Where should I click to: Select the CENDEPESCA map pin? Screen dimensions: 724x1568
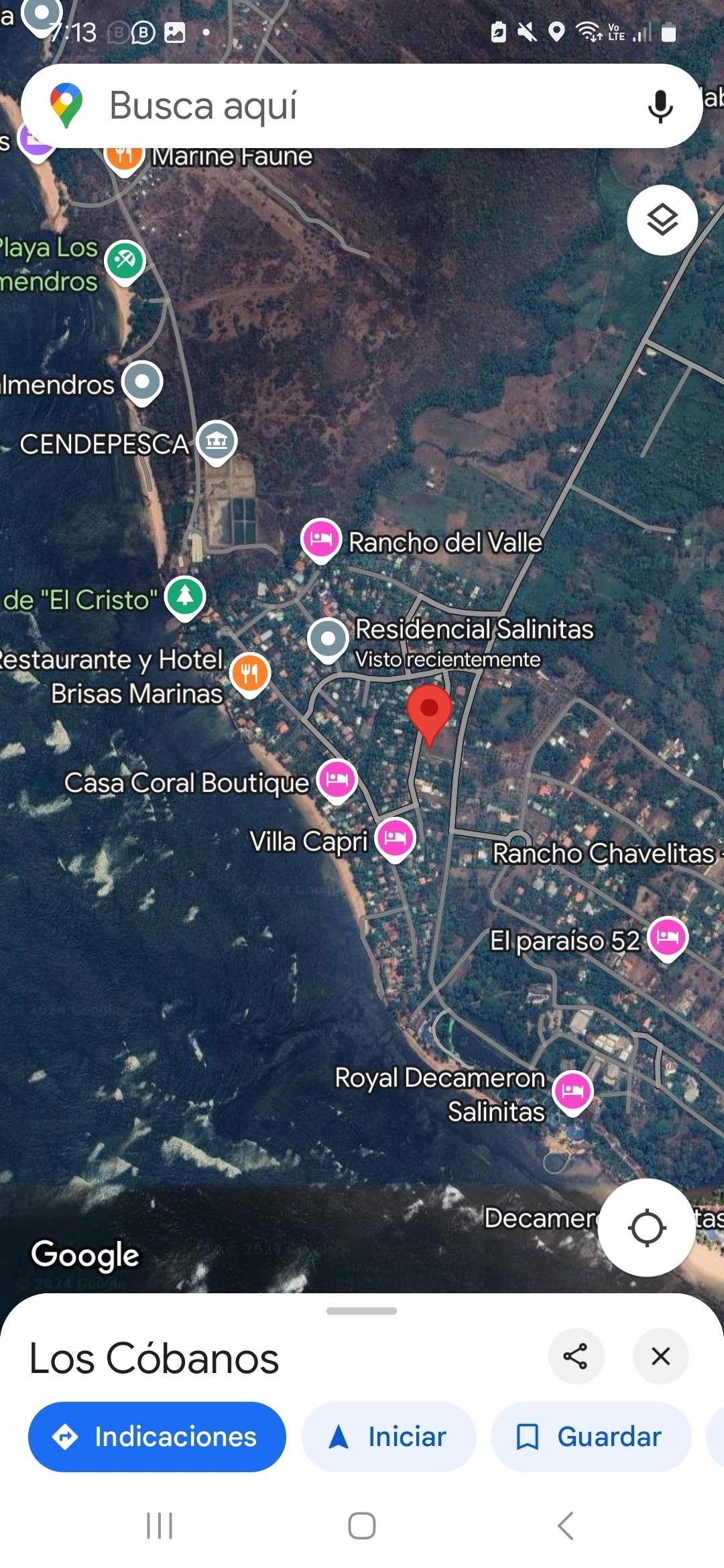pos(217,440)
